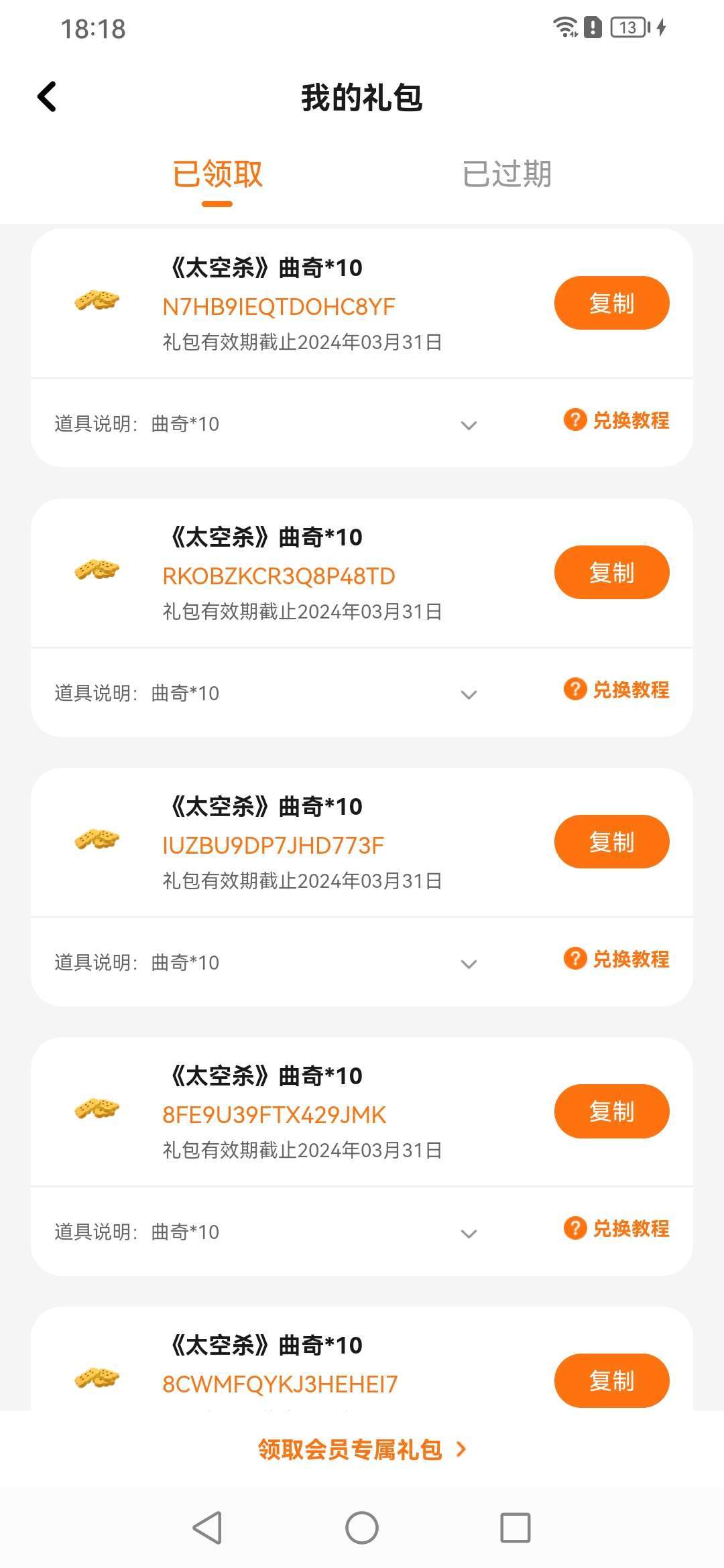This screenshot has width=724, height=1568.
Task: Copy gift code N7HB9IEQTDOHC8YF
Action: [611, 303]
